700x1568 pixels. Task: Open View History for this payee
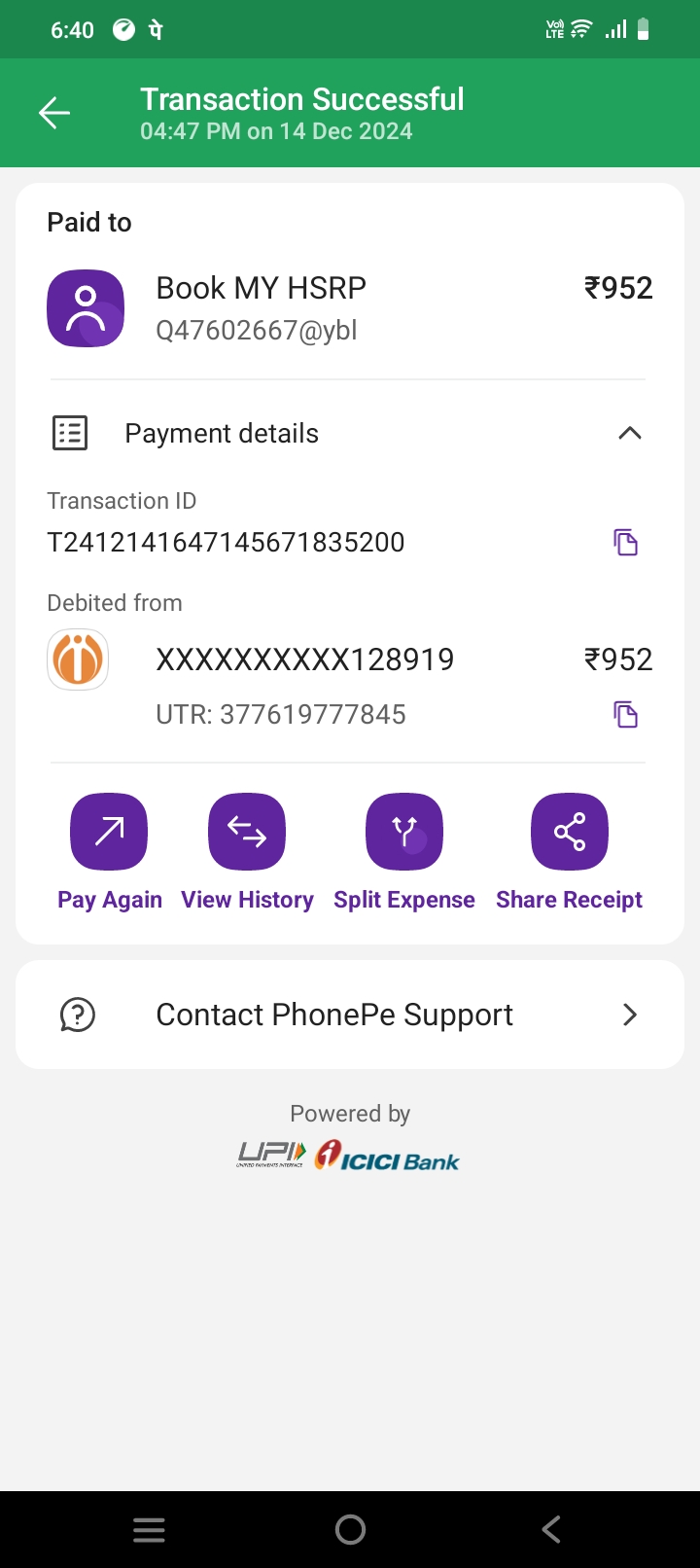click(x=247, y=833)
